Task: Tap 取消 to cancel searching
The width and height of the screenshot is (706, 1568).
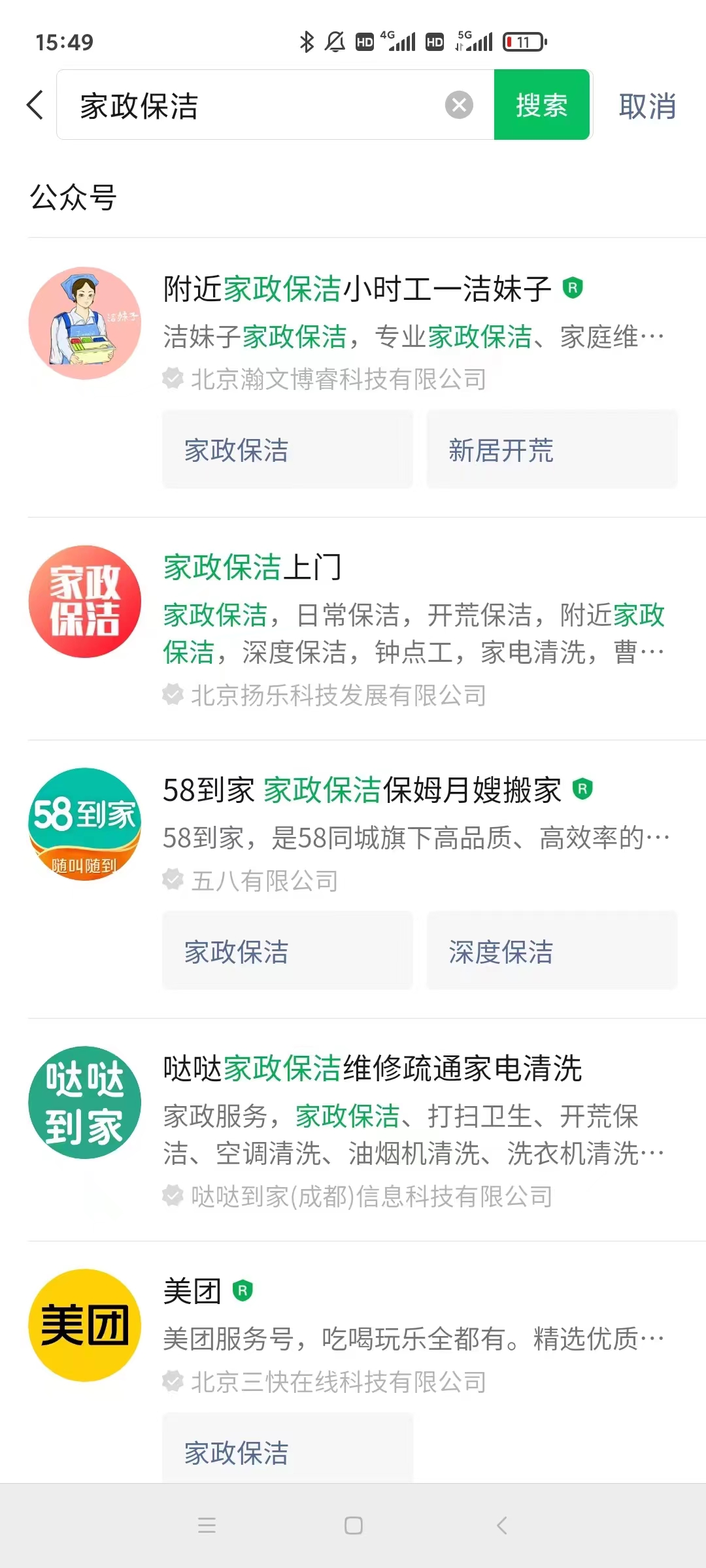Action: pos(647,106)
